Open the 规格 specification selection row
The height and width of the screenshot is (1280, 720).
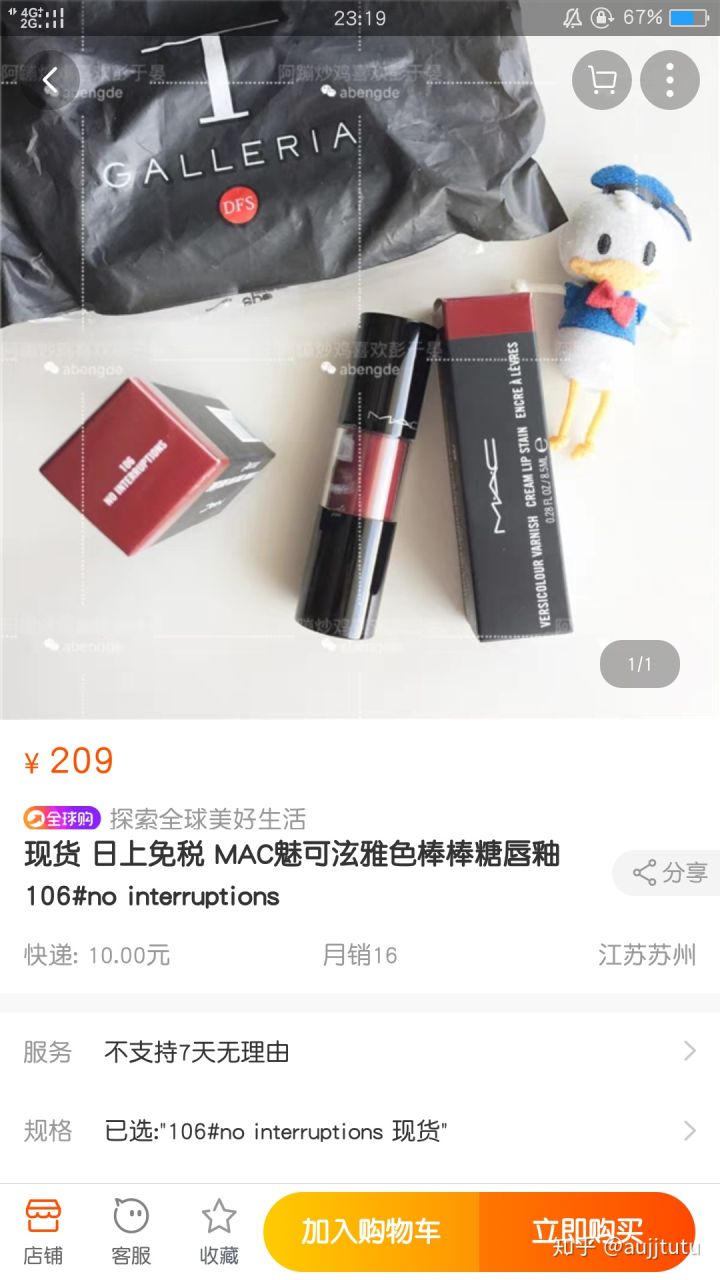click(360, 1131)
